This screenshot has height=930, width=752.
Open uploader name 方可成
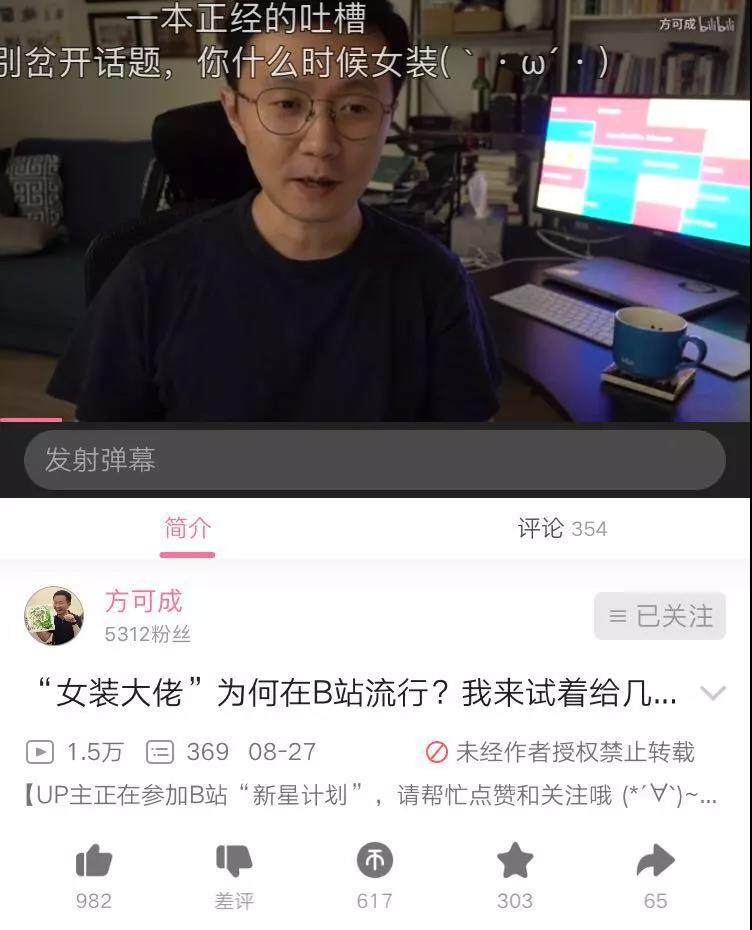click(x=144, y=602)
